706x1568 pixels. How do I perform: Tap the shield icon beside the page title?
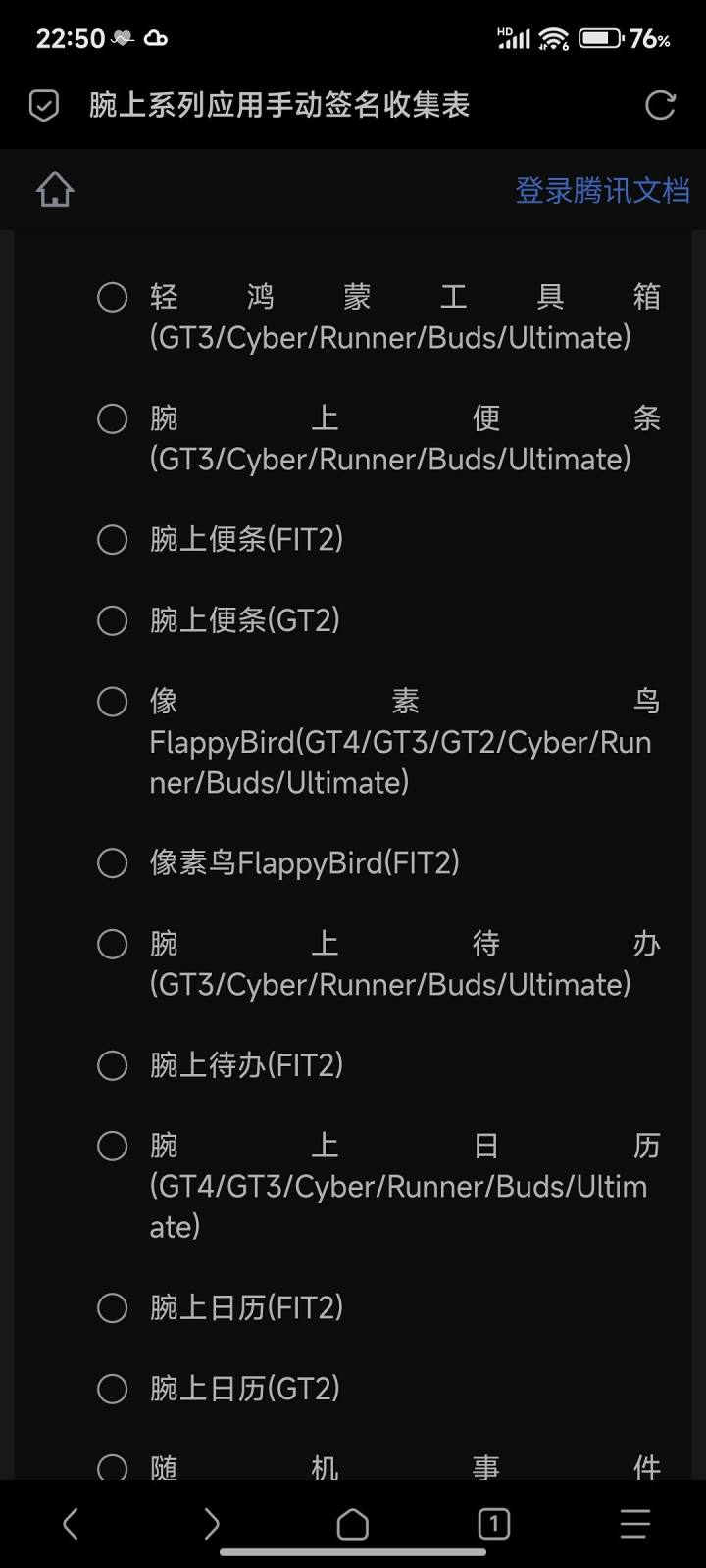pyautogui.click(x=42, y=104)
